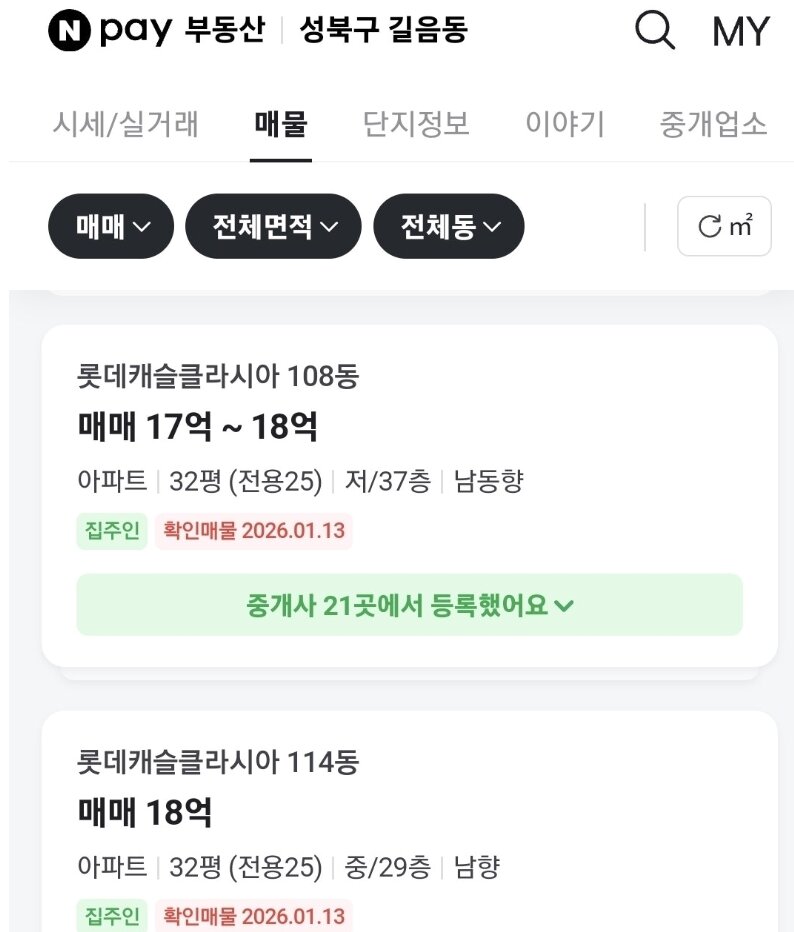
Task: Open the 롯데캐슬클라시아 108동 listing
Action: click(x=220, y=378)
